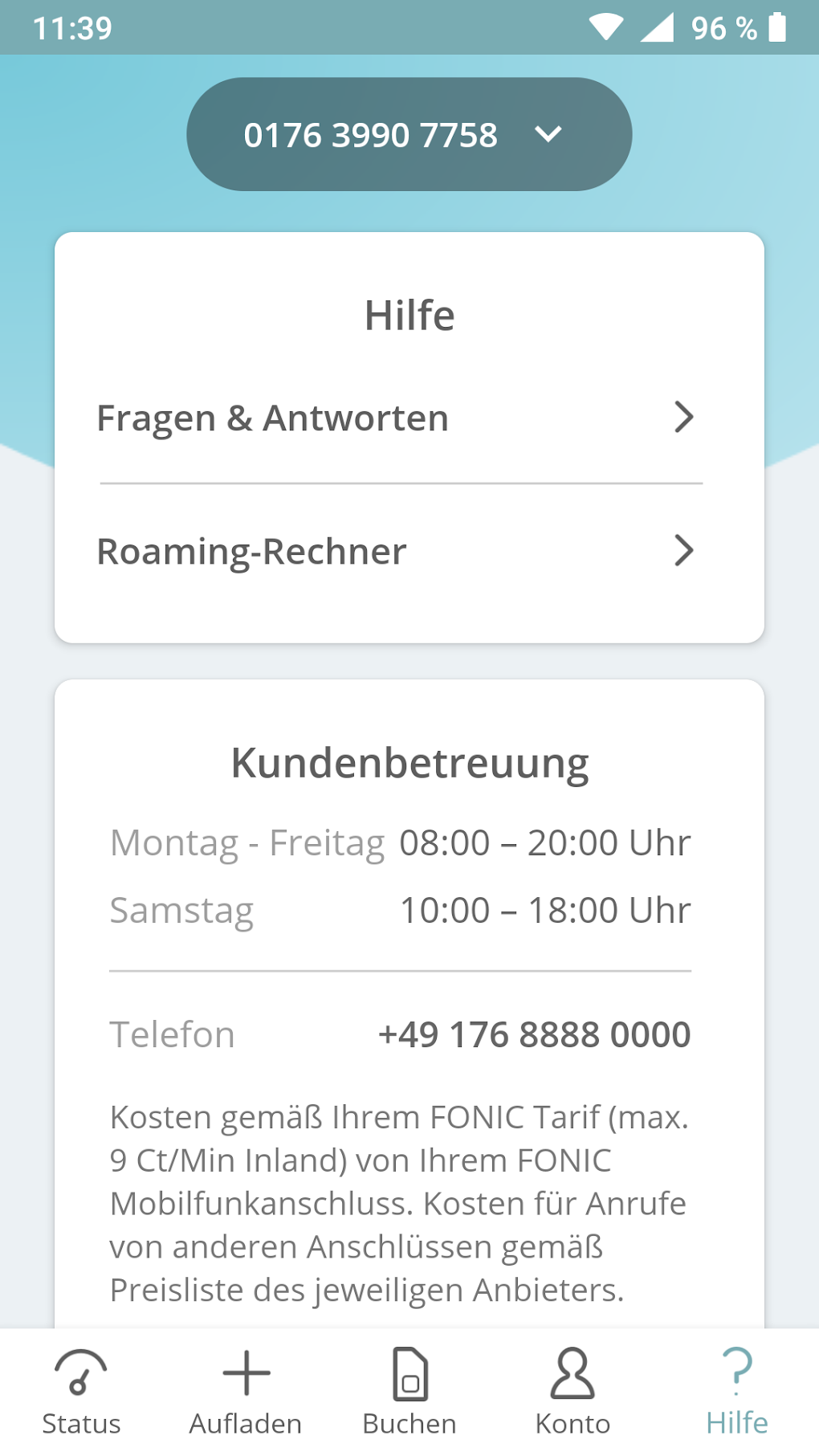
Task: Open Fragen & Antworten
Action: pos(397,418)
